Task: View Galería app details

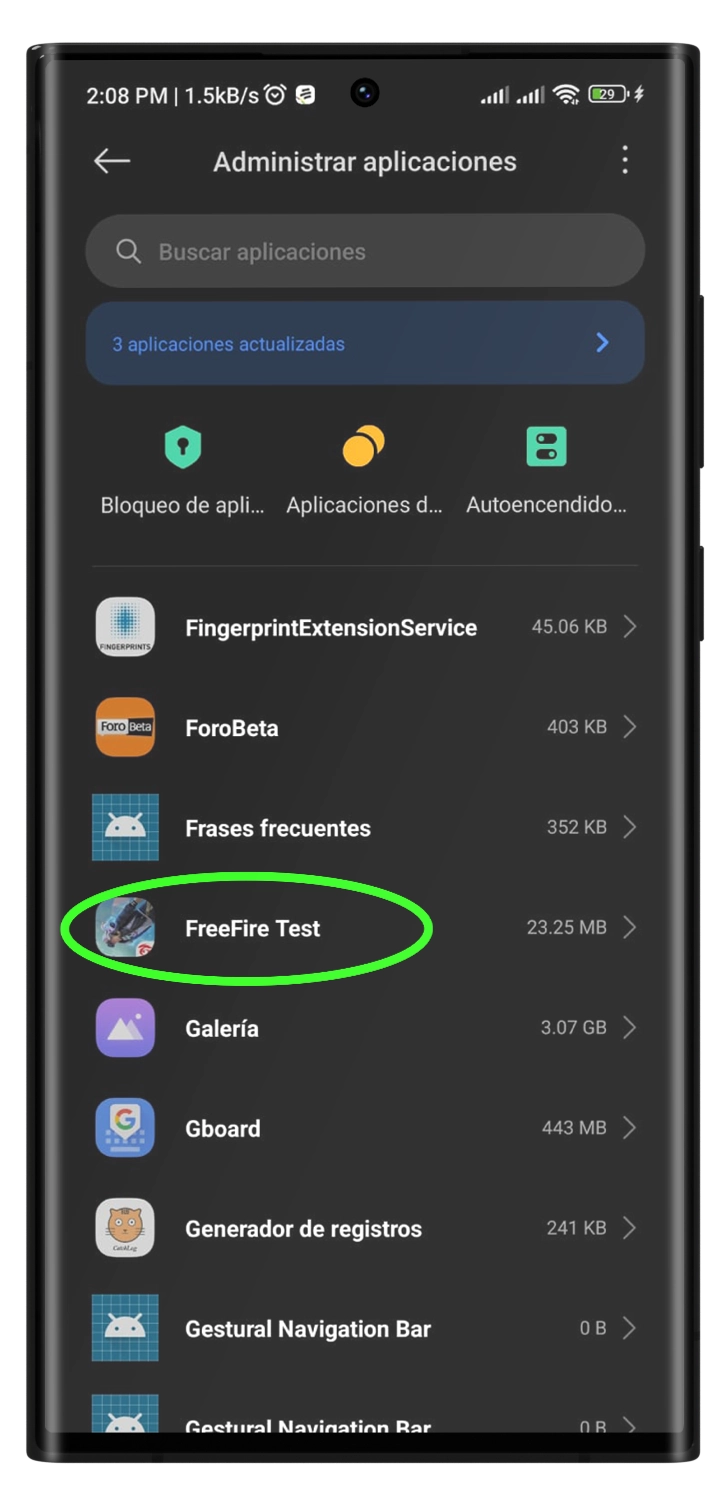Action: pyautogui.click(x=365, y=1027)
